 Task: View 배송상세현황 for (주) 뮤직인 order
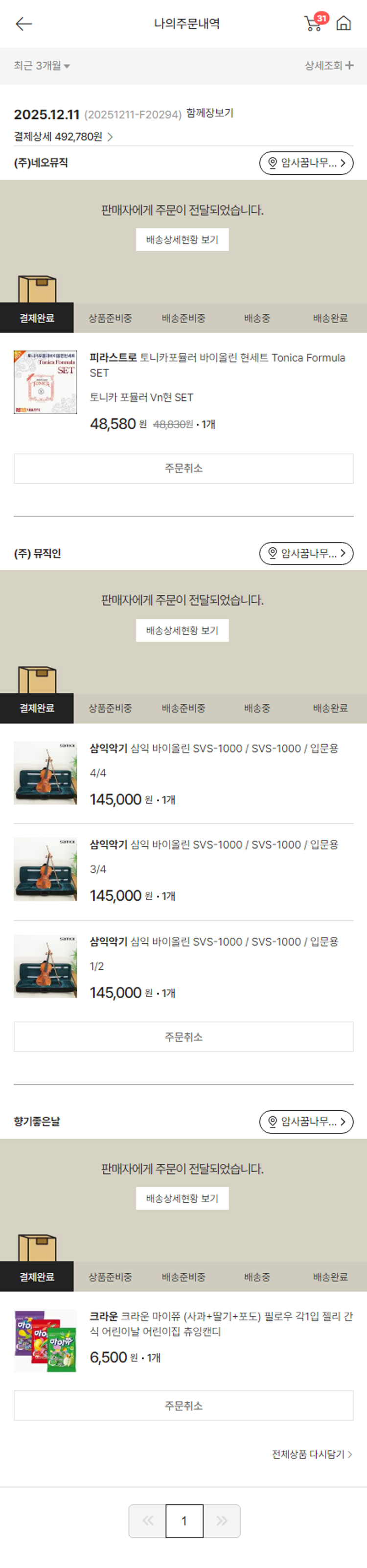pyautogui.click(x=182, y=630)
